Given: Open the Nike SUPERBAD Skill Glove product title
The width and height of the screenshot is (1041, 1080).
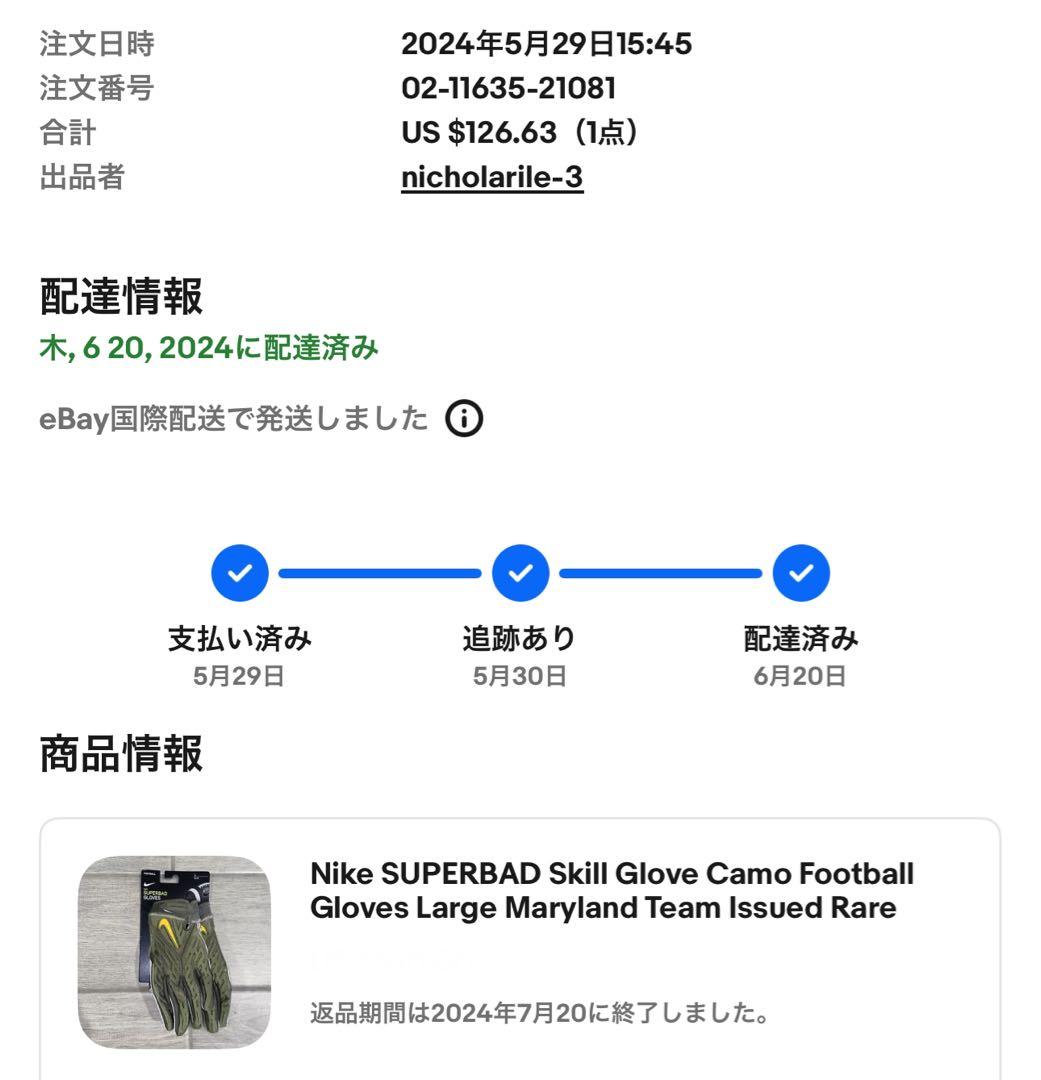Looking at the screenshot, I should (611, 893).
